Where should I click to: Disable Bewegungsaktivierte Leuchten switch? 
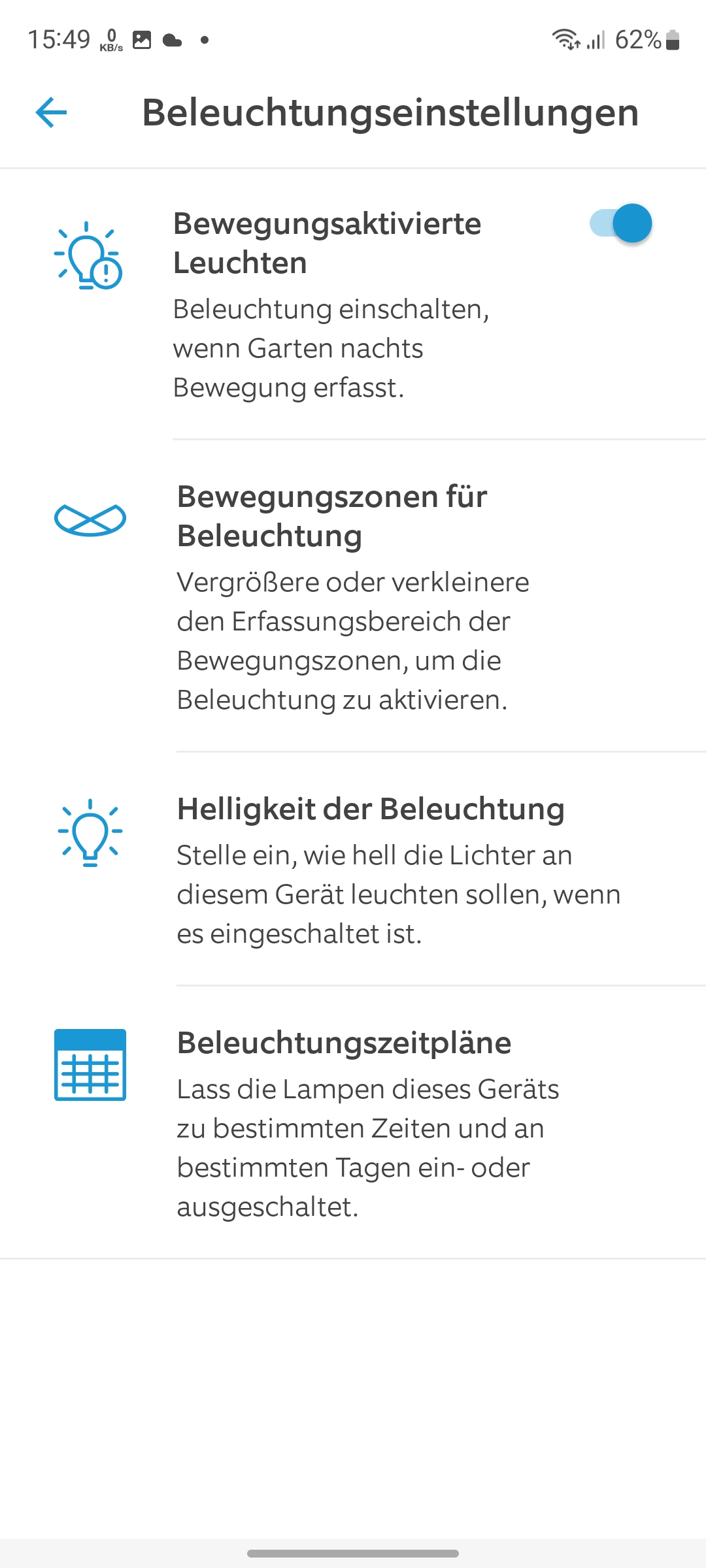(x=621, y=223)
